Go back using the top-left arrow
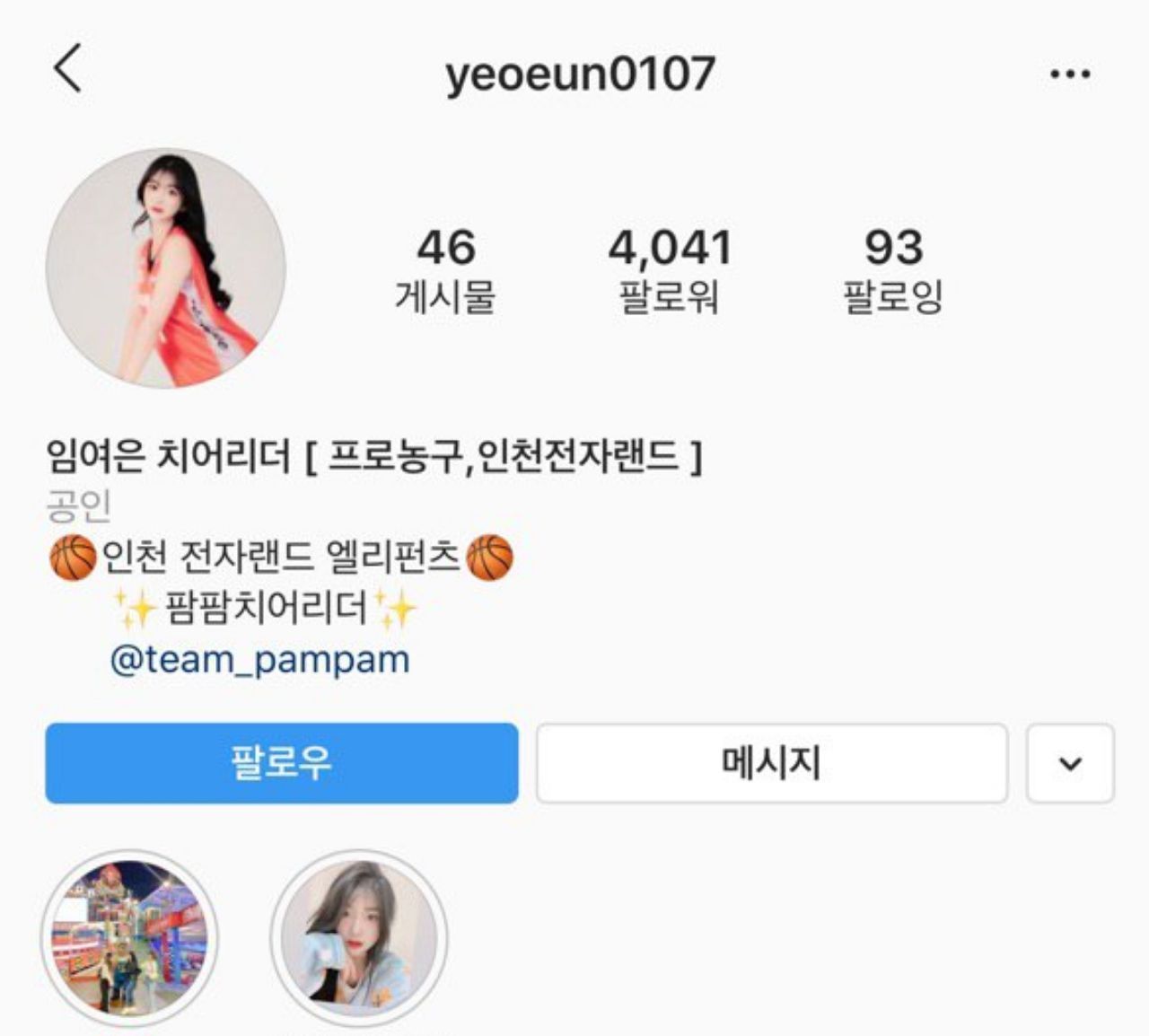Image resolution: width=1149 pixels, height=1036 pixels. click(x=67, y=68)
